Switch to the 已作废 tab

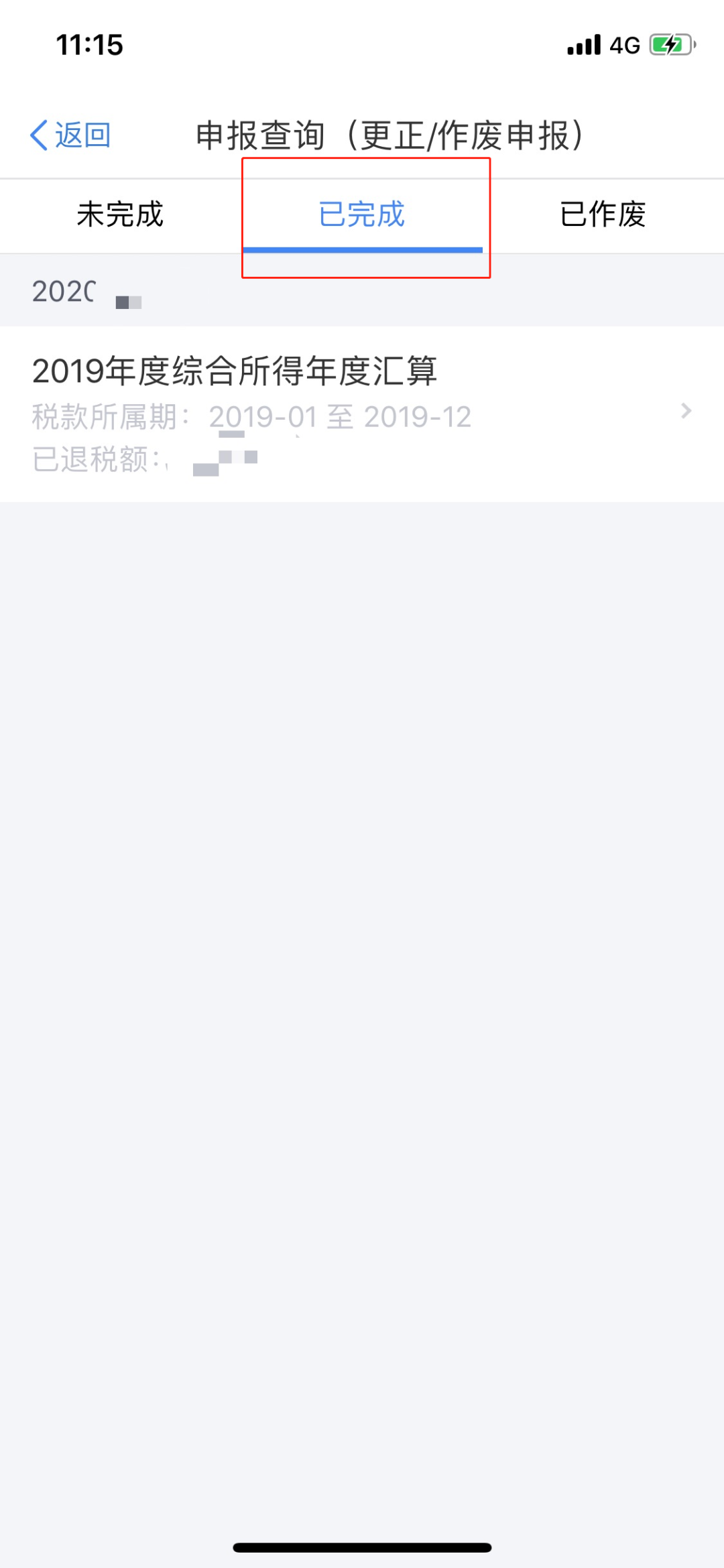(x=603, y=215)
